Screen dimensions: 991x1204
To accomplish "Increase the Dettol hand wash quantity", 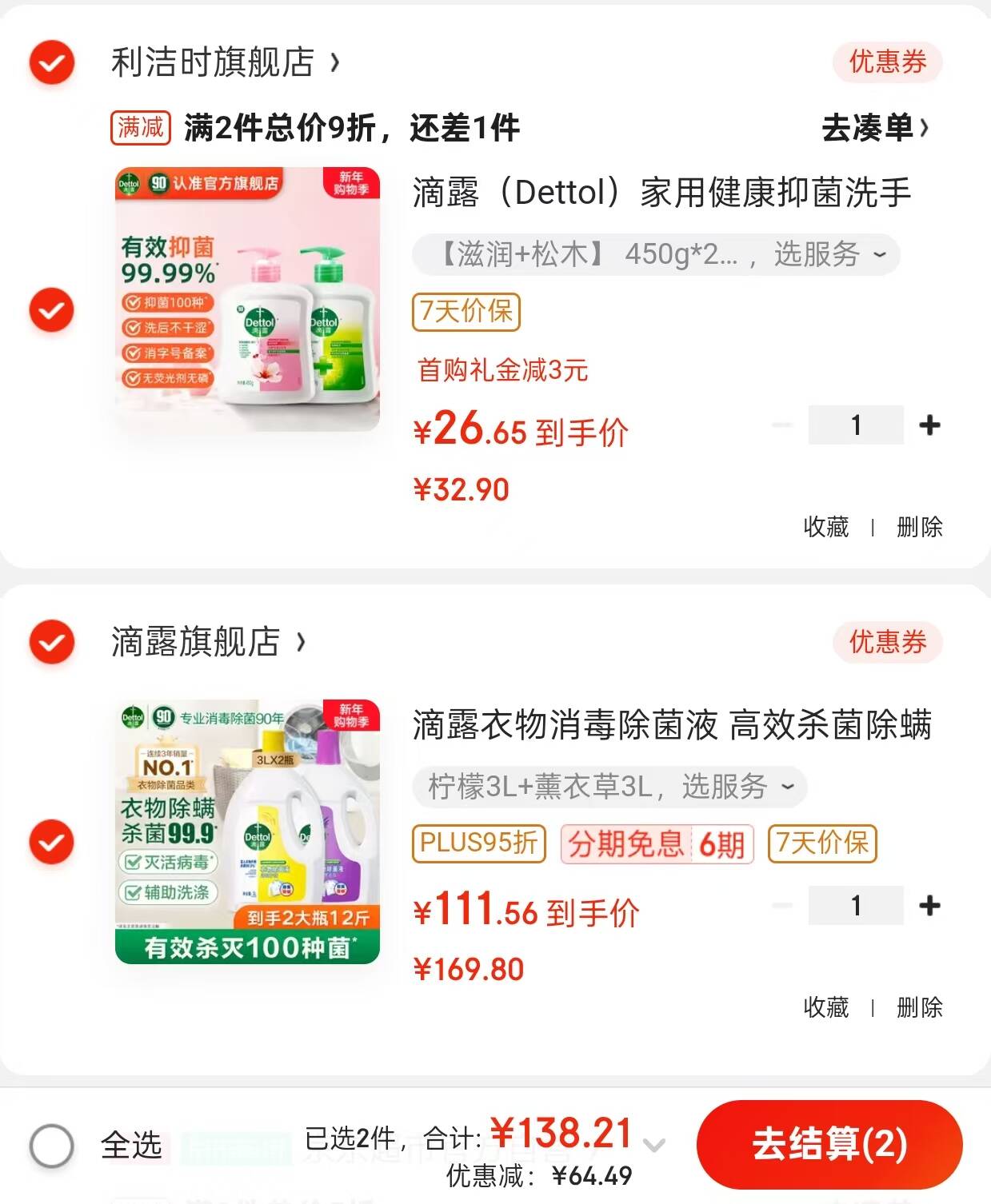I will 929,425.
